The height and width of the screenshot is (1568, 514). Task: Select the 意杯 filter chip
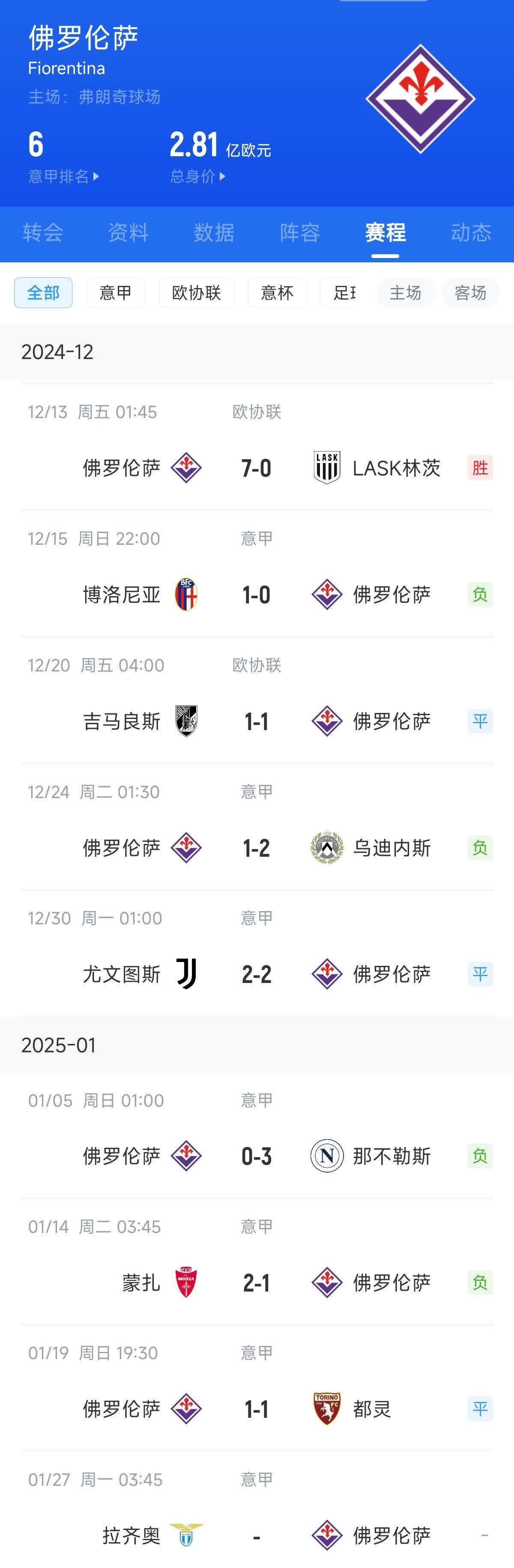click(x=277, y=293)
